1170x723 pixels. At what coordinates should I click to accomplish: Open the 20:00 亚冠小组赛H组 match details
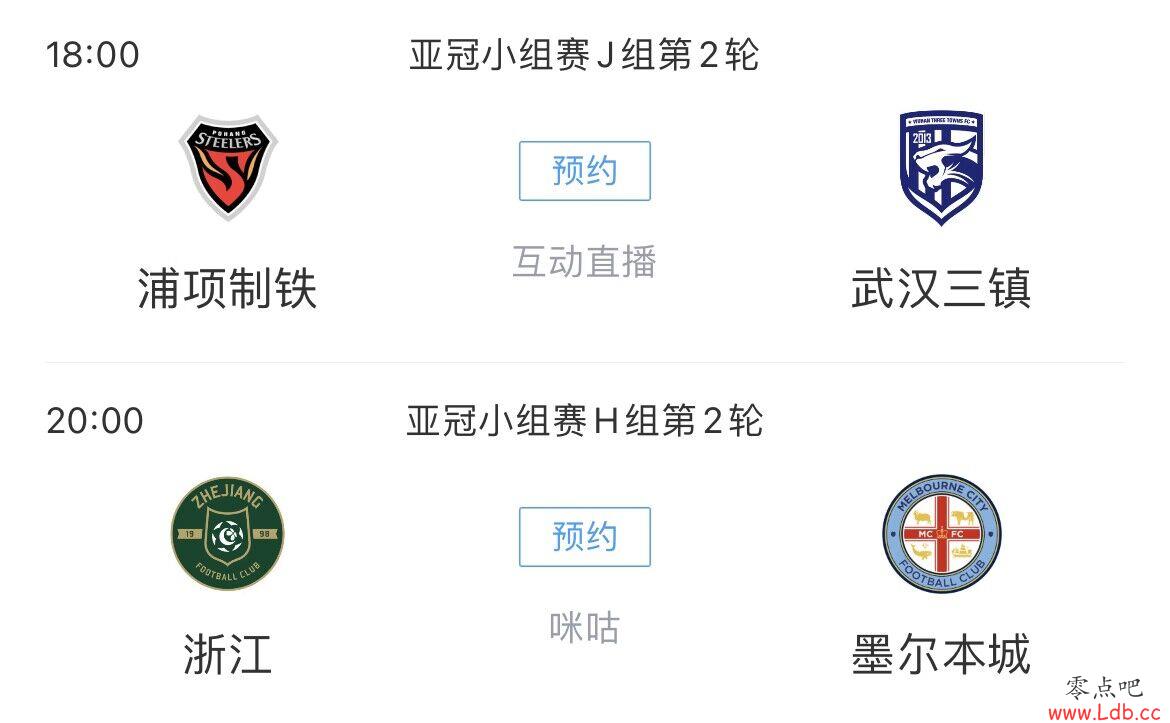click(x=584, y=421)
